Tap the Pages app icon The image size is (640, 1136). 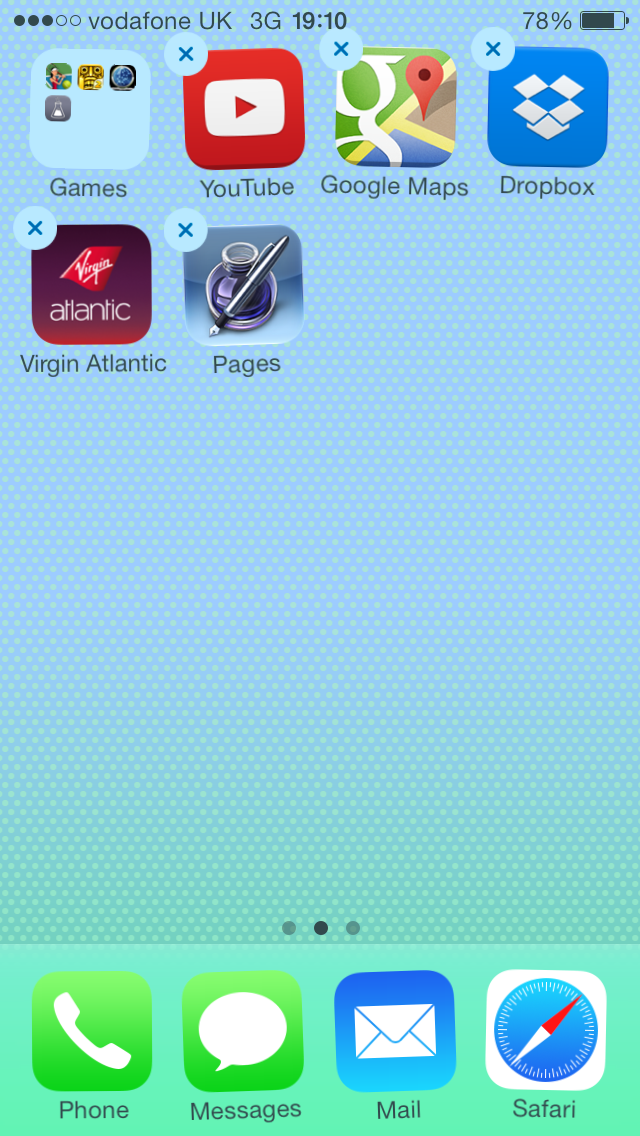coord(244,285)
